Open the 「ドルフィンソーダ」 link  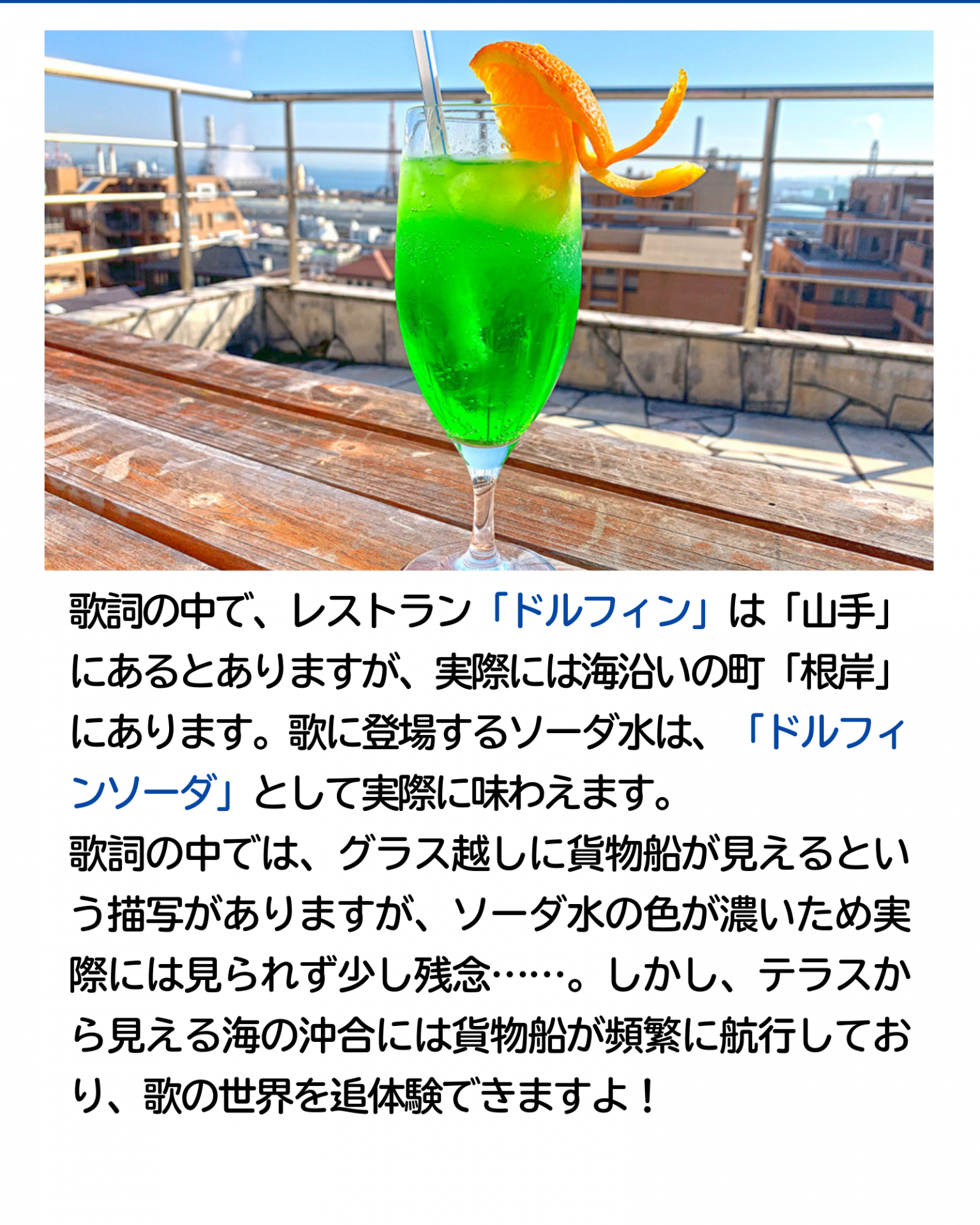823,732
